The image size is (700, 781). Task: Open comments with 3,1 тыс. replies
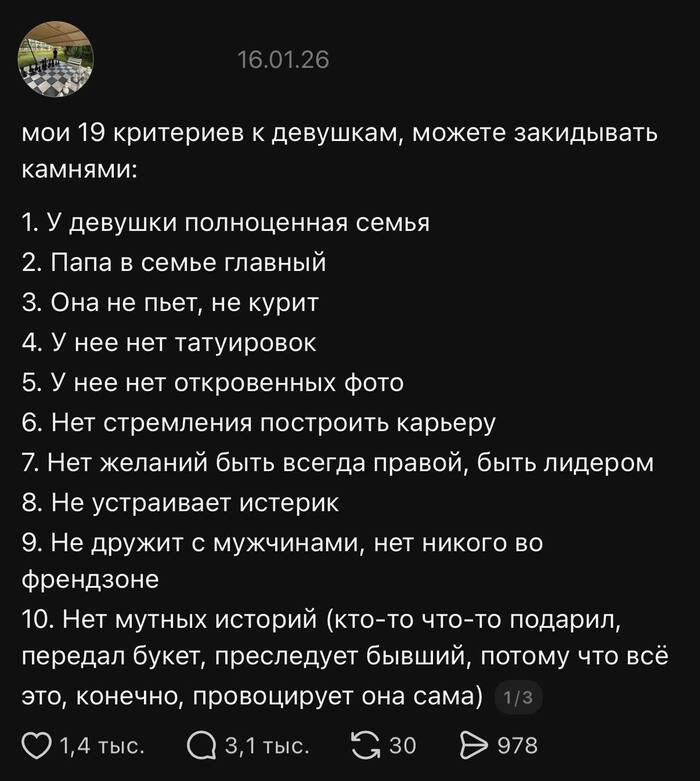click(201, 745)
